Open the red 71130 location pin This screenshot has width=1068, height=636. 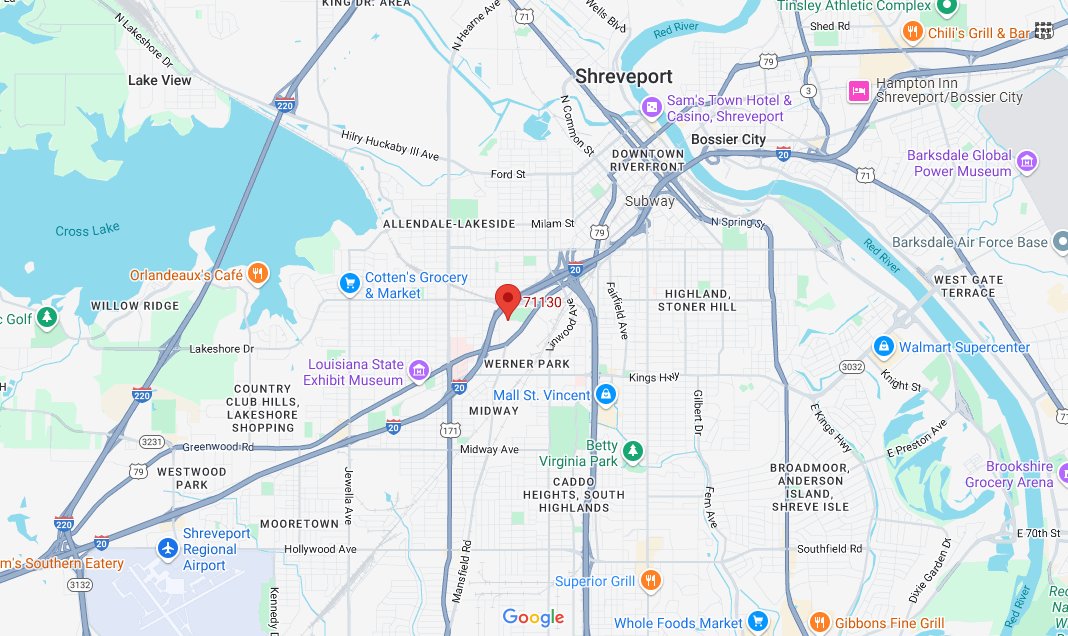coord(508,299)
